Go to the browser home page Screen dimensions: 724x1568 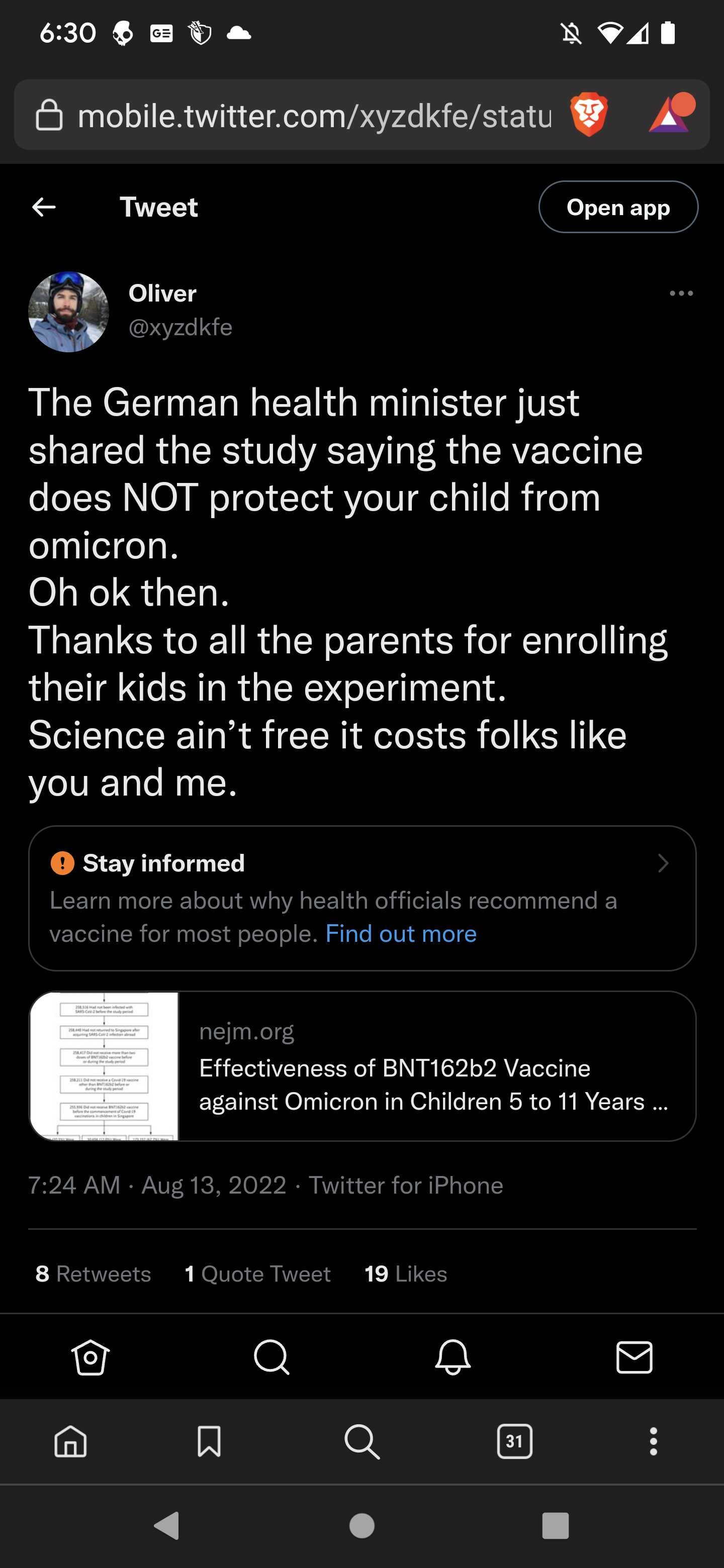pyautogui.click(x=70, y=1441)
